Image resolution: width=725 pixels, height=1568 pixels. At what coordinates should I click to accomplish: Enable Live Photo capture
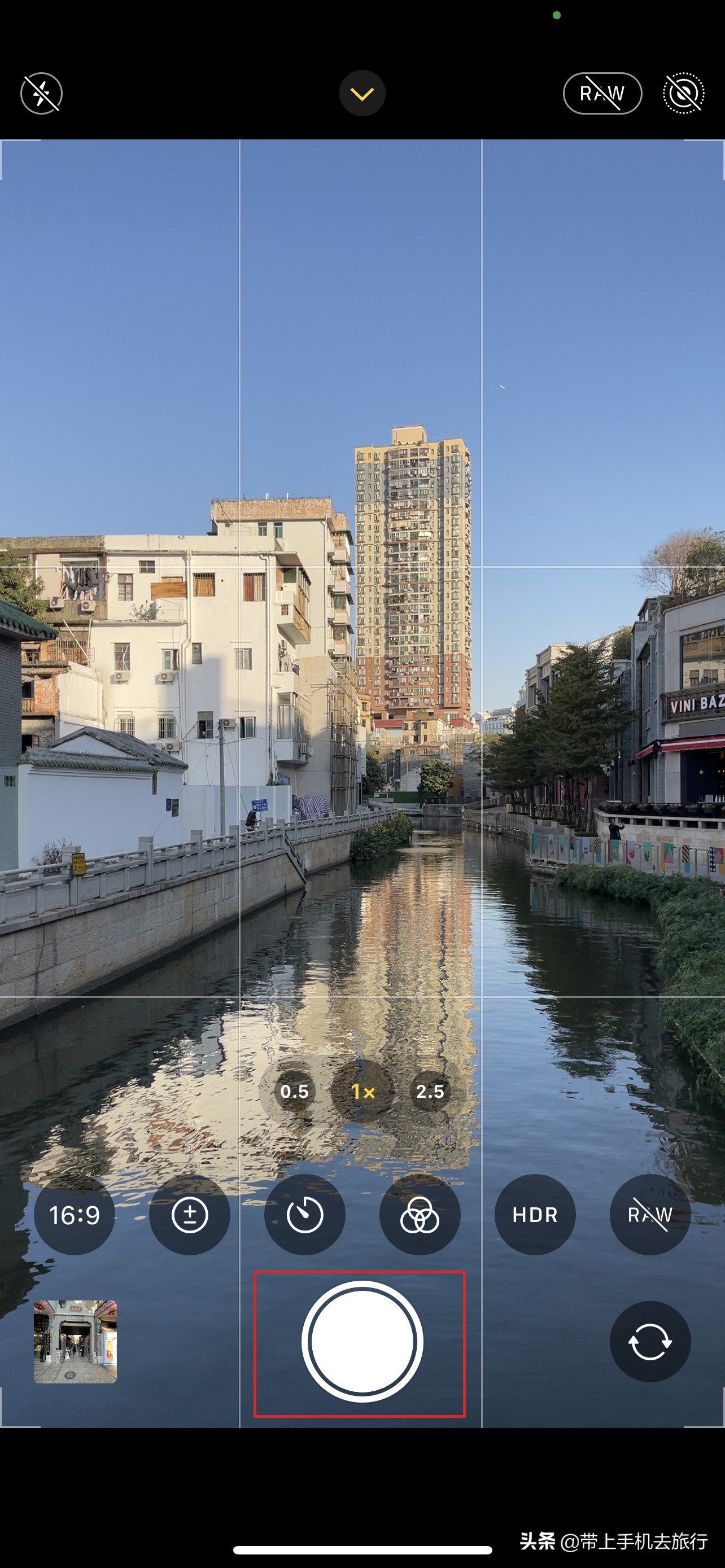click(x=683, y=94)
